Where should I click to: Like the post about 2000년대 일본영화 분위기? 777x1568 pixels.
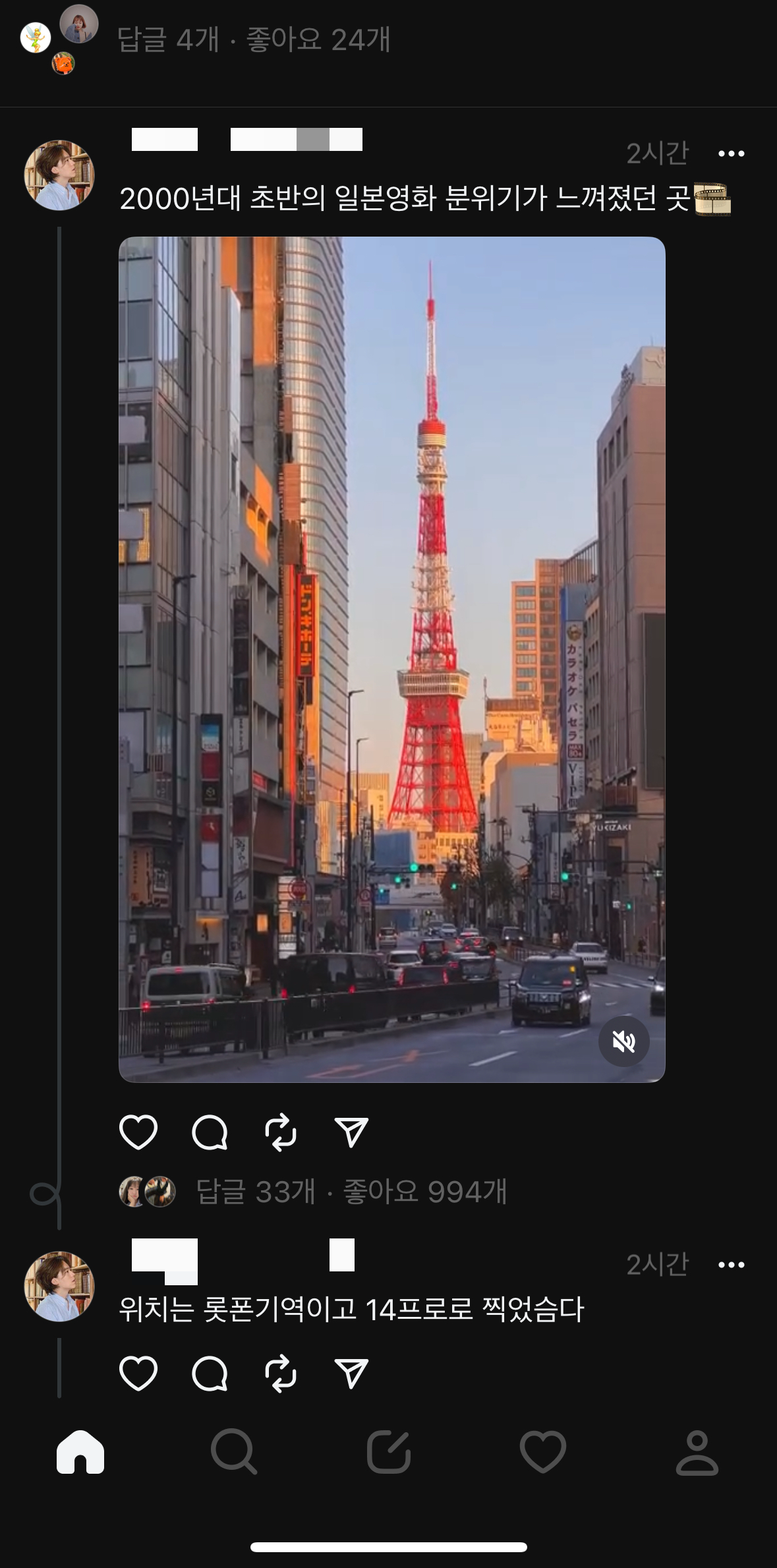pyautogui.click(x=138, y=1132)
